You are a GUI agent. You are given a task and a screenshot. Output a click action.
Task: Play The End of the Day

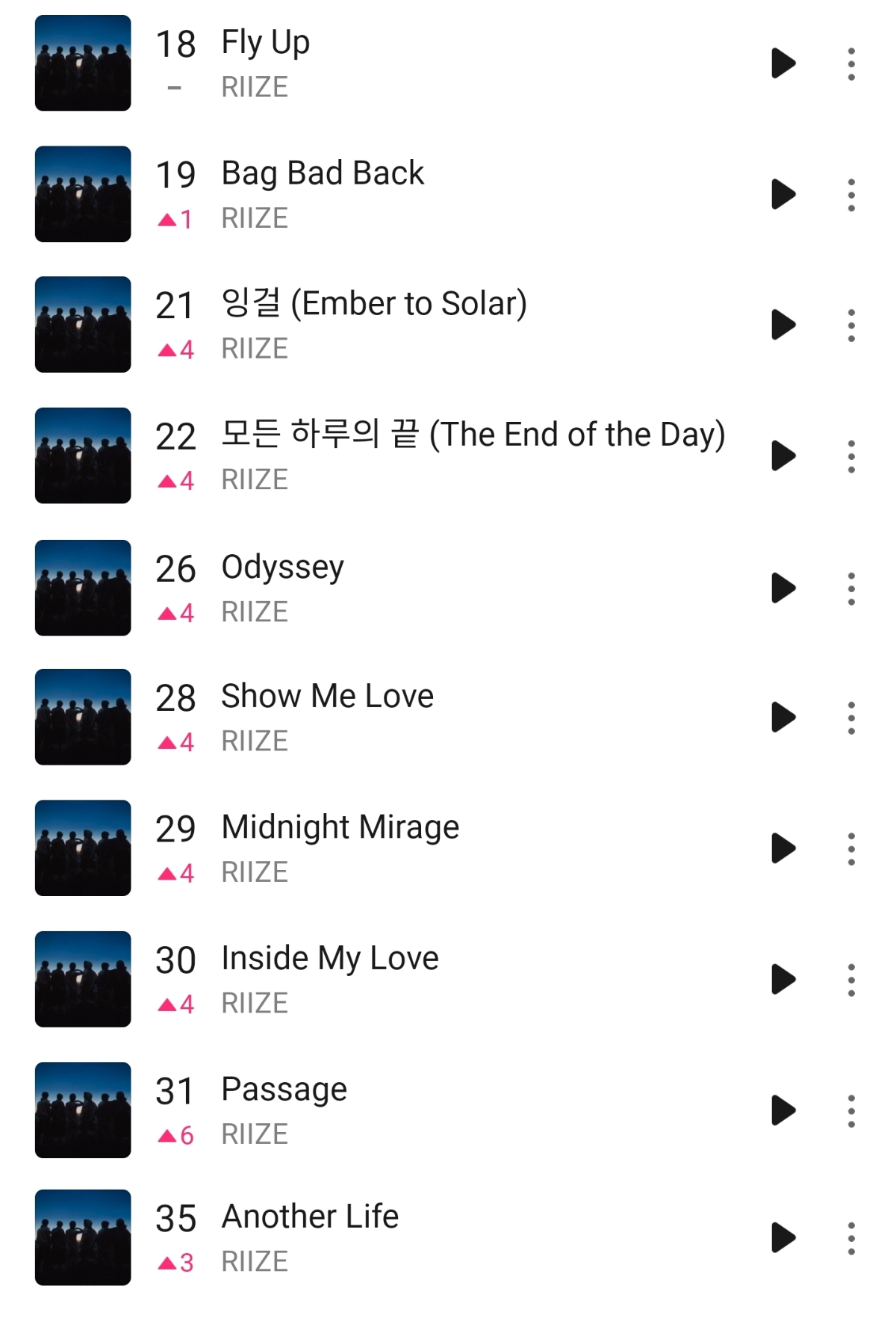pos(783,456)
